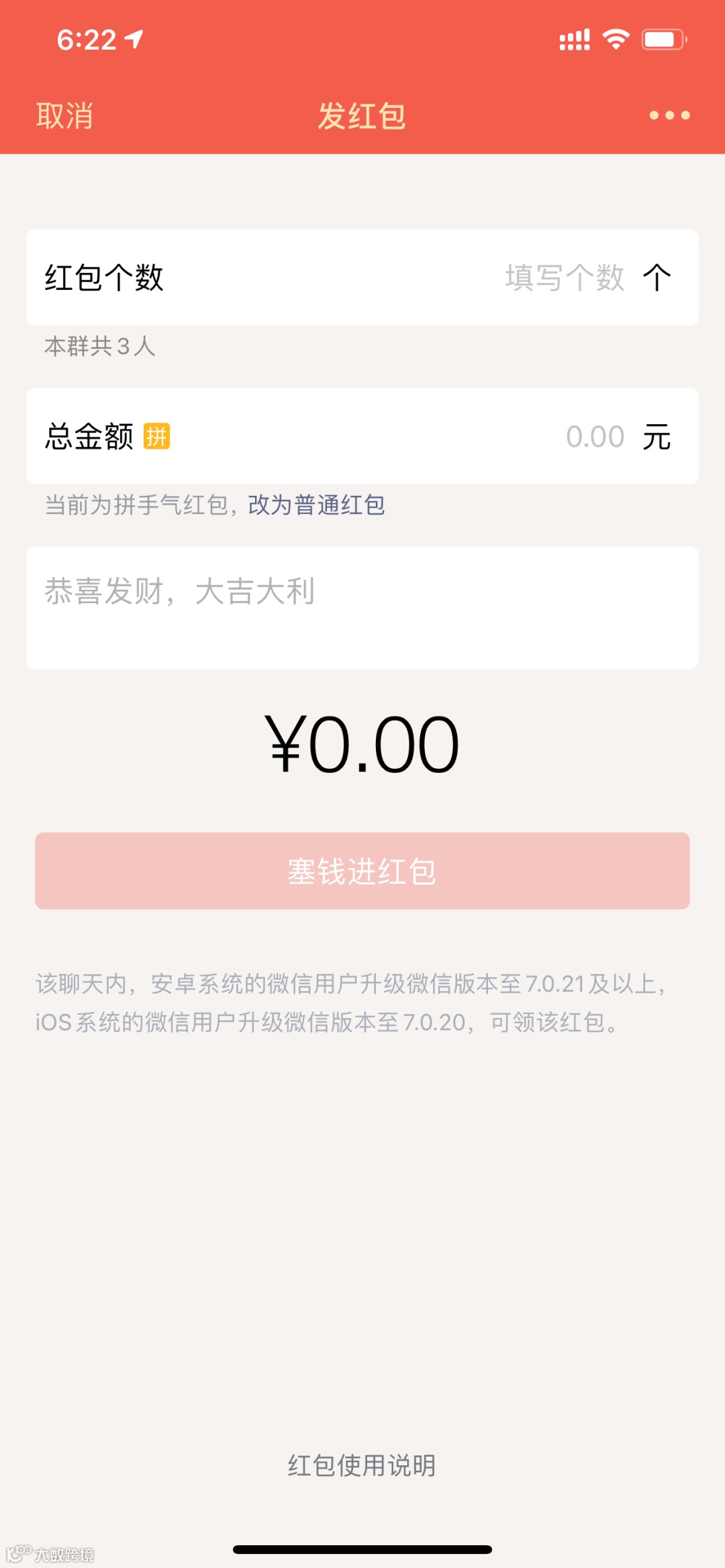Open 红包使用说明 instructions
The image size is (725, 1568).
coord(362,1465)
